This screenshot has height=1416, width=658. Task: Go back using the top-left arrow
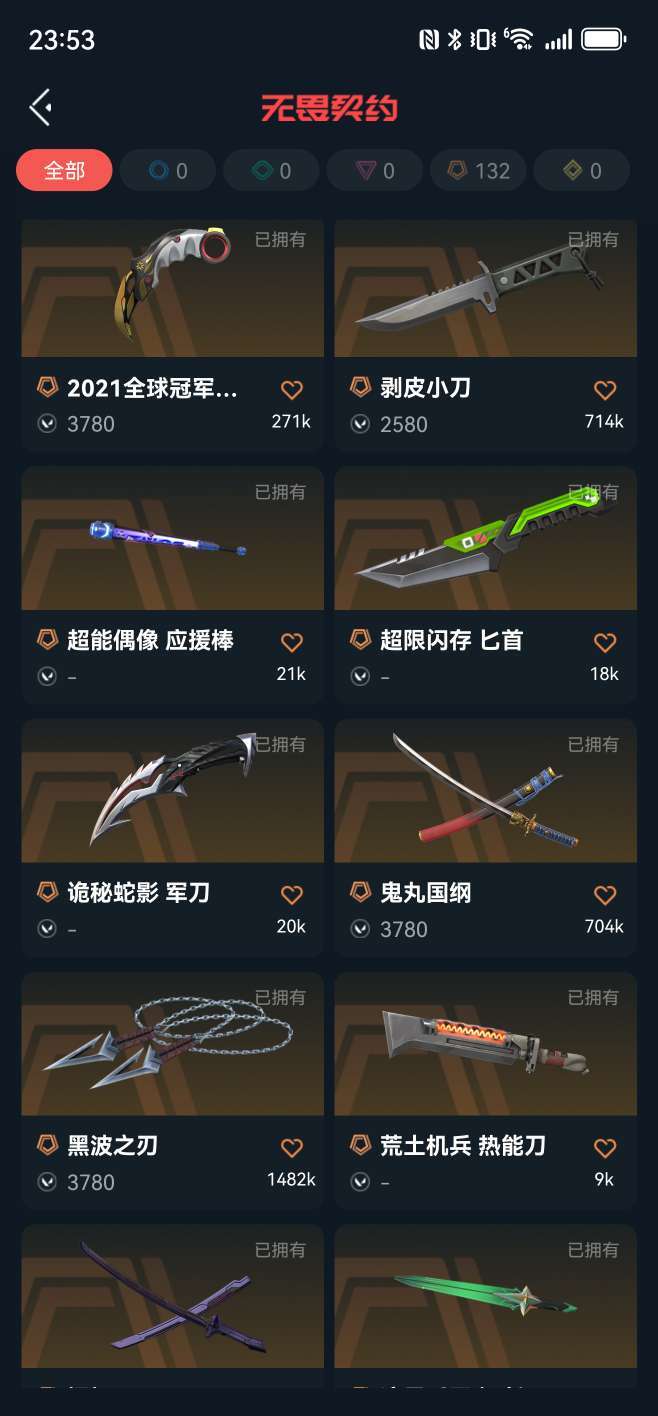coord(40,107)
